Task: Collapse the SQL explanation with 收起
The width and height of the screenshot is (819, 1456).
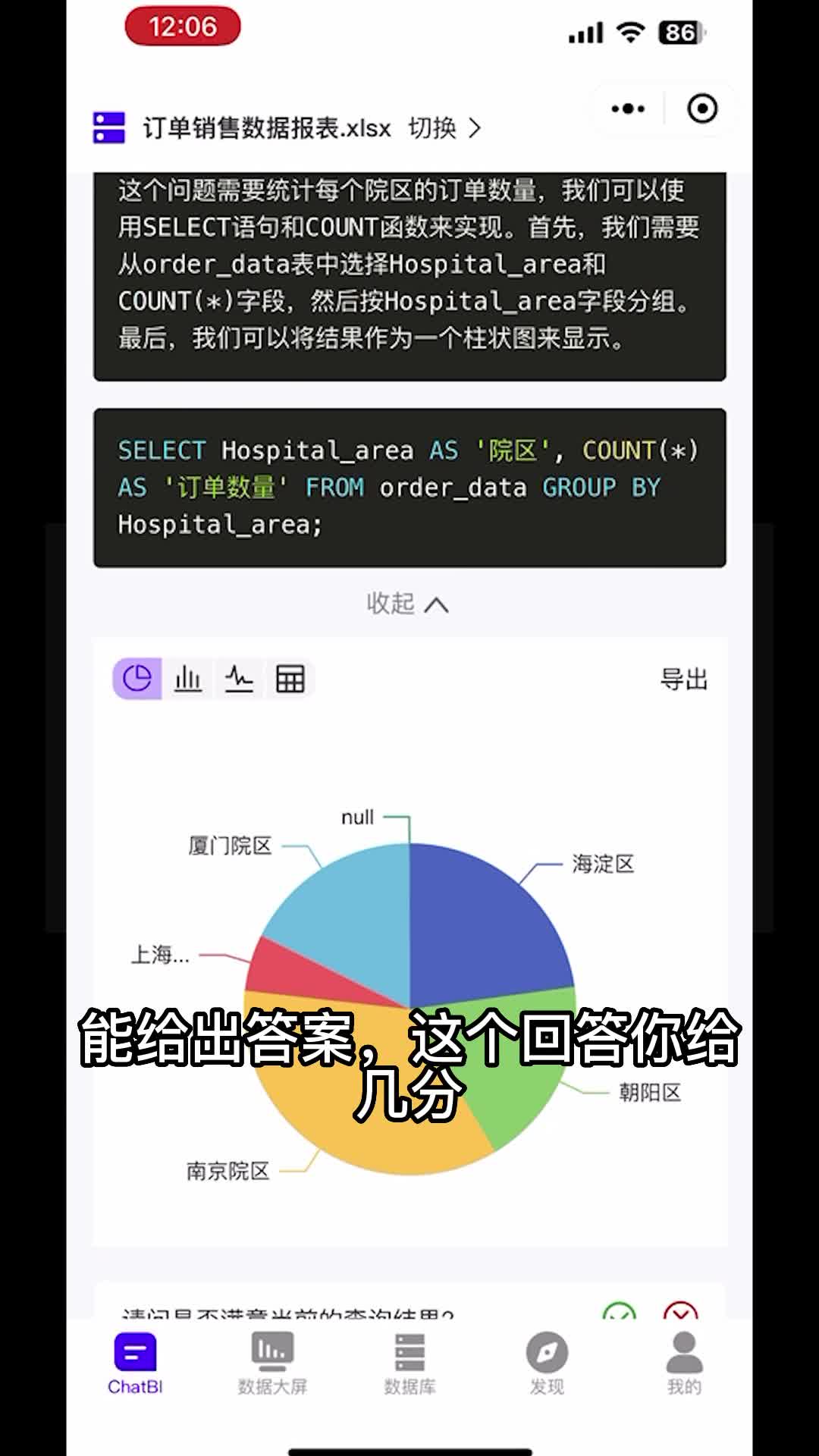Action: (x=408, y=604)
